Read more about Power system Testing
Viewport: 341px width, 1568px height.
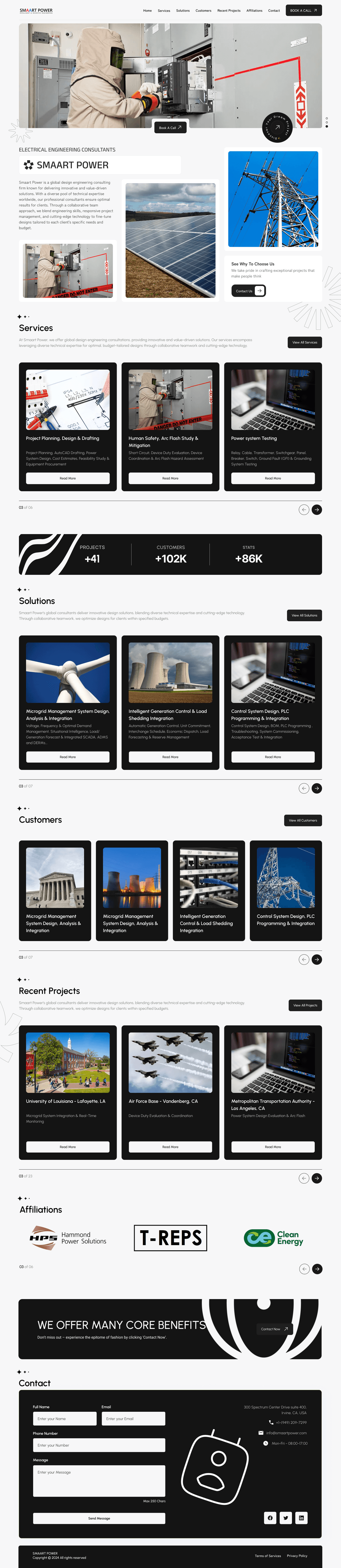(x=273, y=479)
